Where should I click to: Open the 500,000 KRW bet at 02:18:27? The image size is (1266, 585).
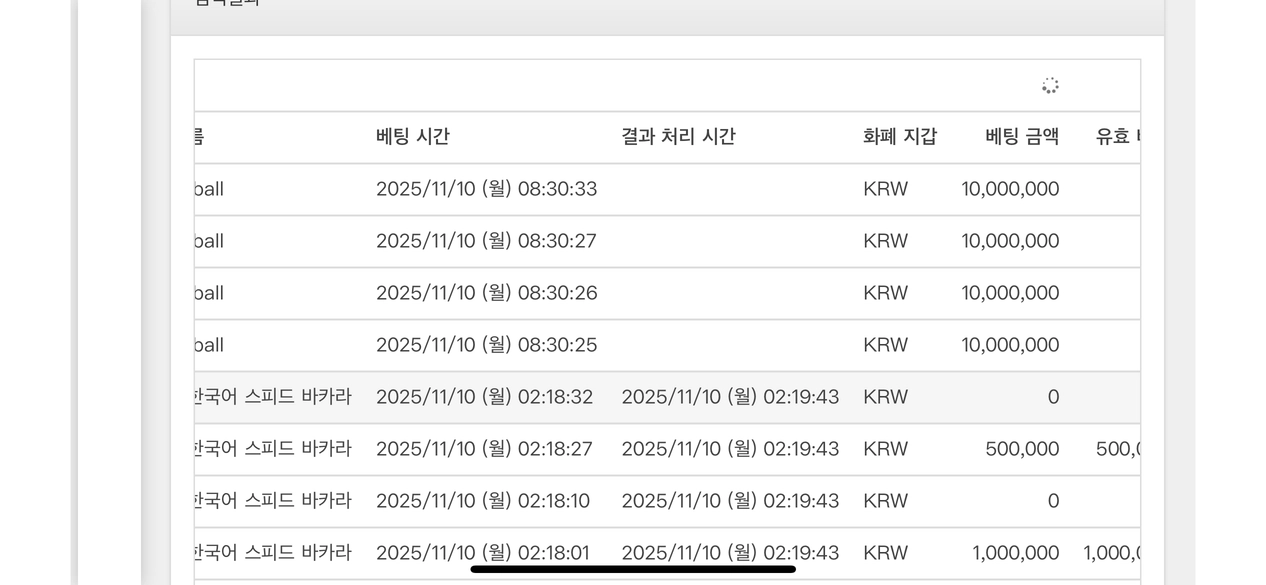486,449
